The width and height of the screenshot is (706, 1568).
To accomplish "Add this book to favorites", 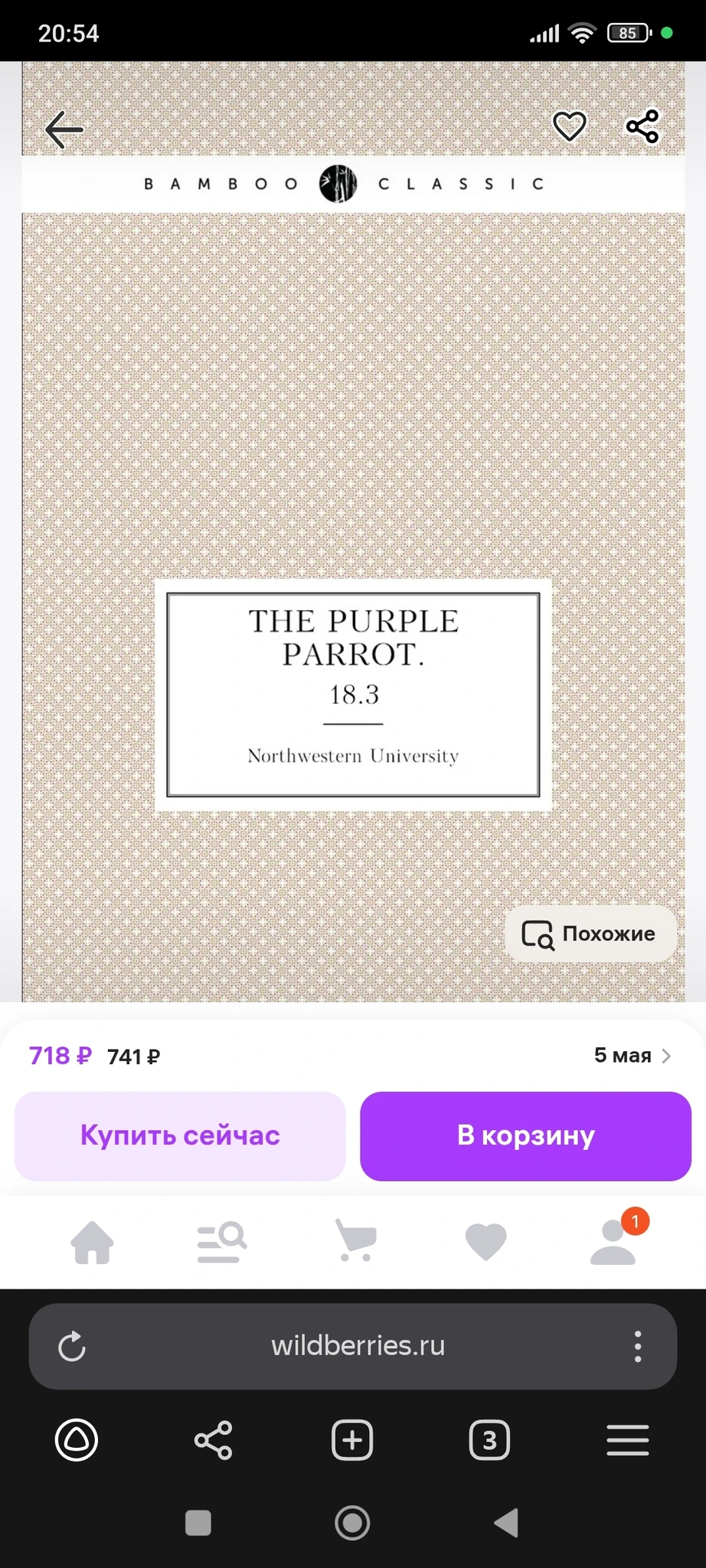I will (x=569, y=126).
